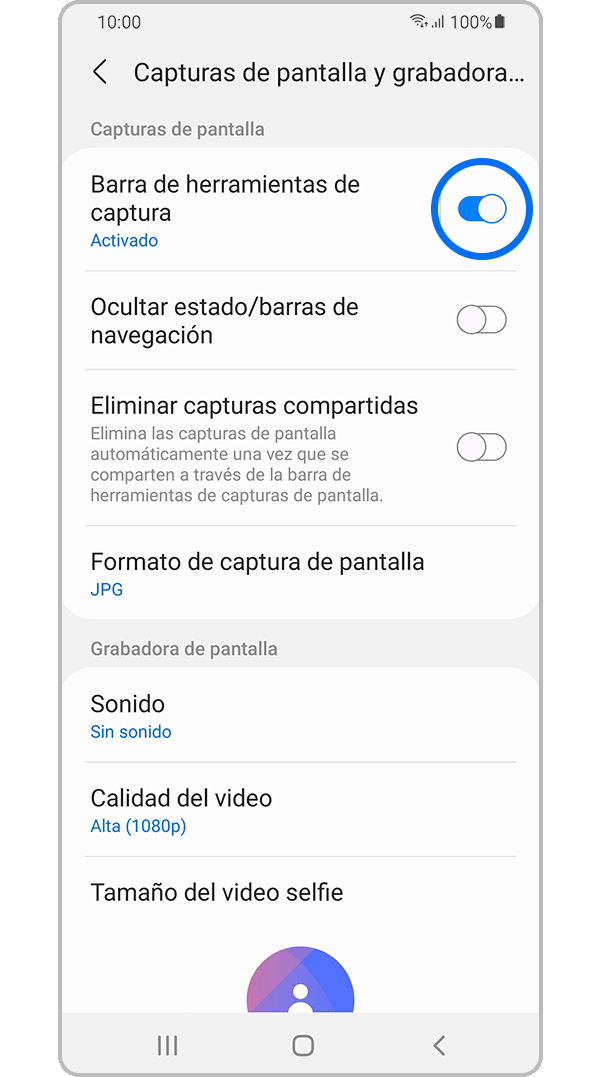This screenshot has width=600, height=1077.
Task: Go back from Capturas de pantalla y grabadora
Action: 100,72
